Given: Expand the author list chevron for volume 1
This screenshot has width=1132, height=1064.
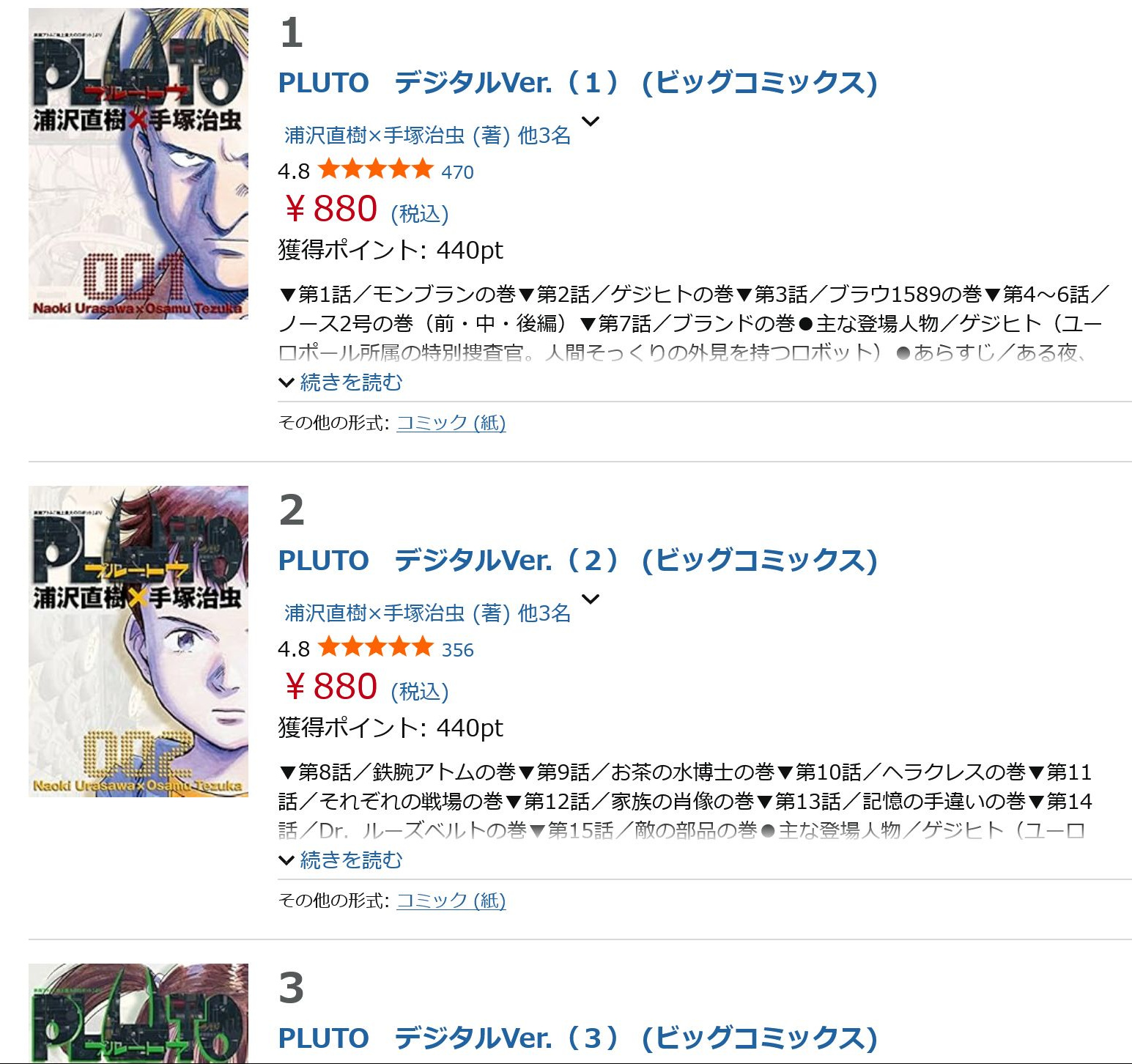Looking at the screenshot, I should pos(591,122).
